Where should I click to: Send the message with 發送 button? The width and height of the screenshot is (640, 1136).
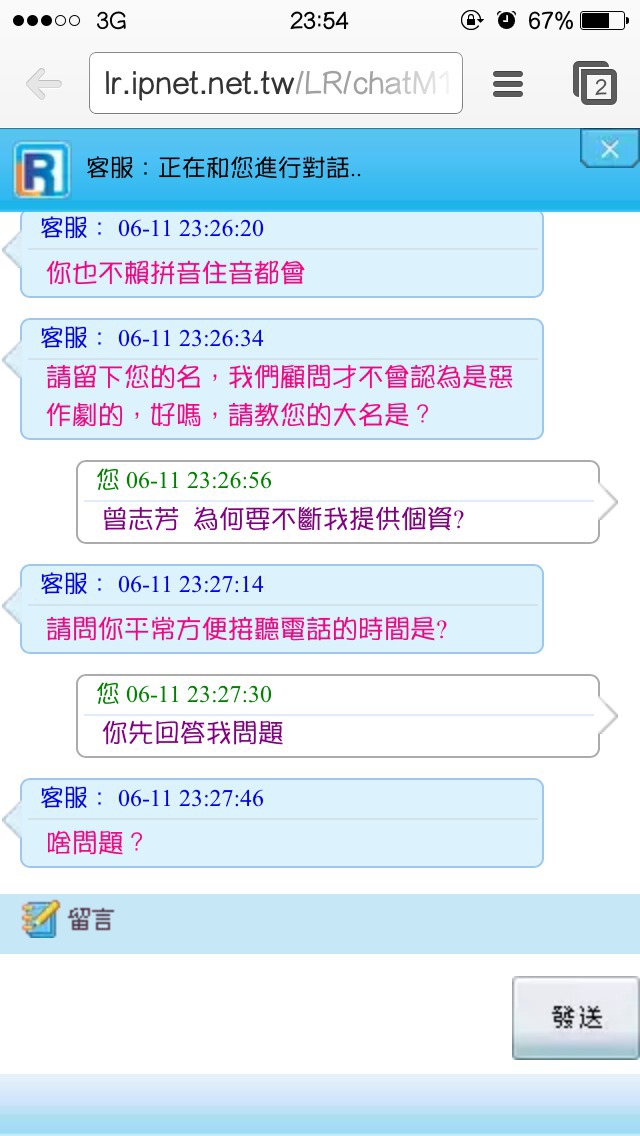[x=575, y=1018]
